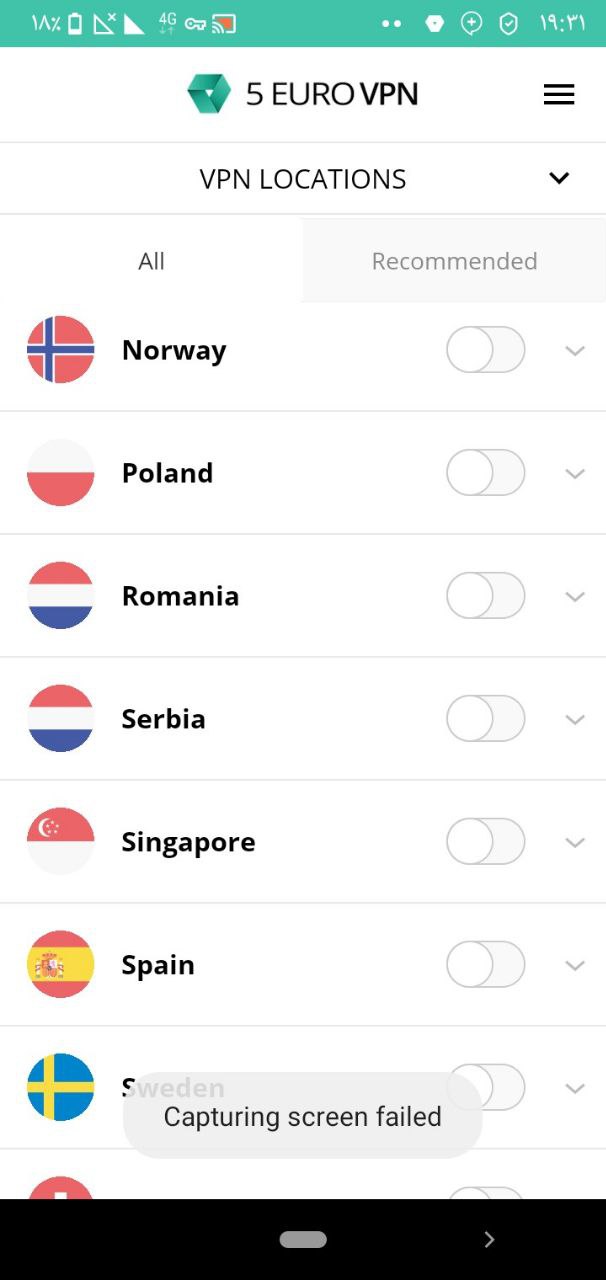The width and height of the screenshot is (606, 1280).
Task: Tap the system home pill
Action: pos(303,1240)
